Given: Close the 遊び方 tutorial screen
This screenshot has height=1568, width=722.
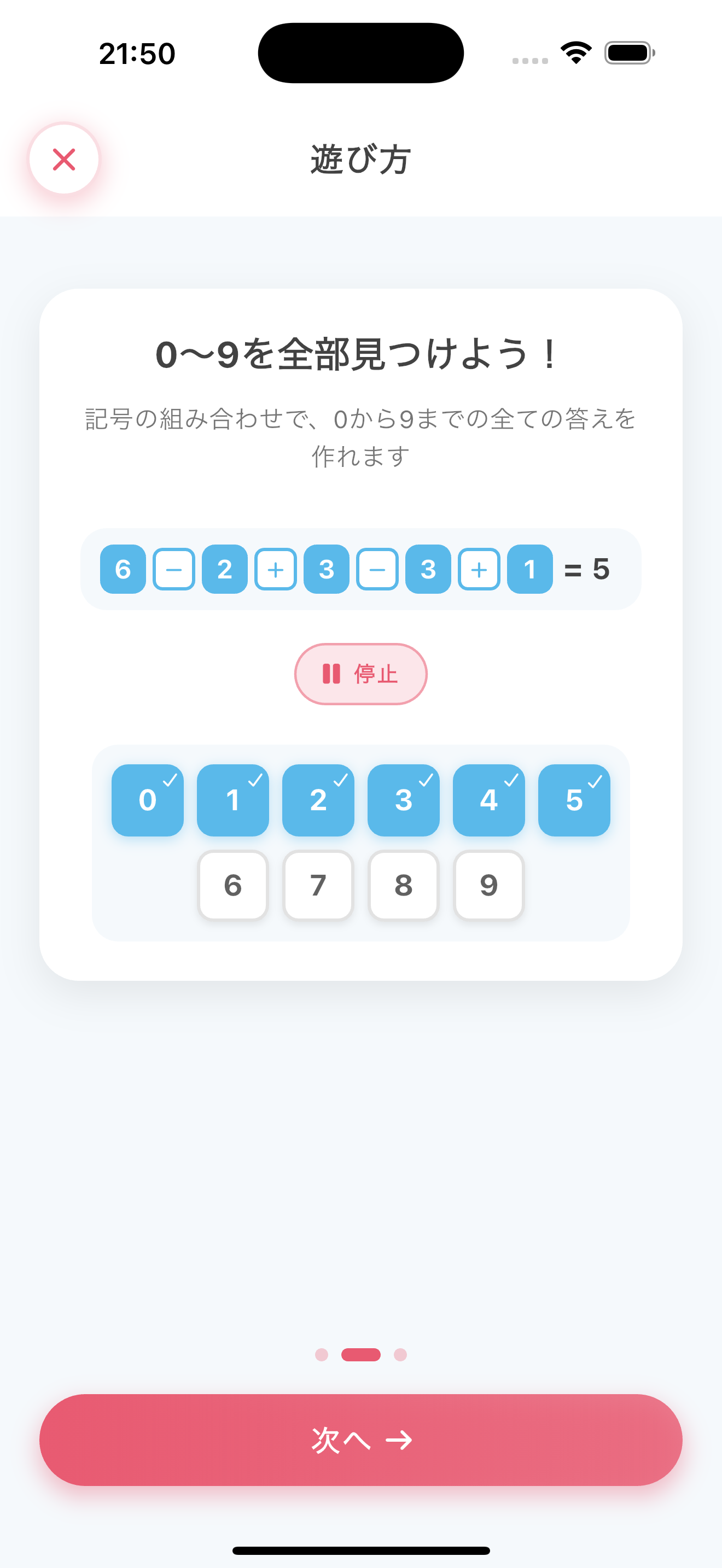Looking at the screenshot, I should pyautogui.click(x=63, y=160).
